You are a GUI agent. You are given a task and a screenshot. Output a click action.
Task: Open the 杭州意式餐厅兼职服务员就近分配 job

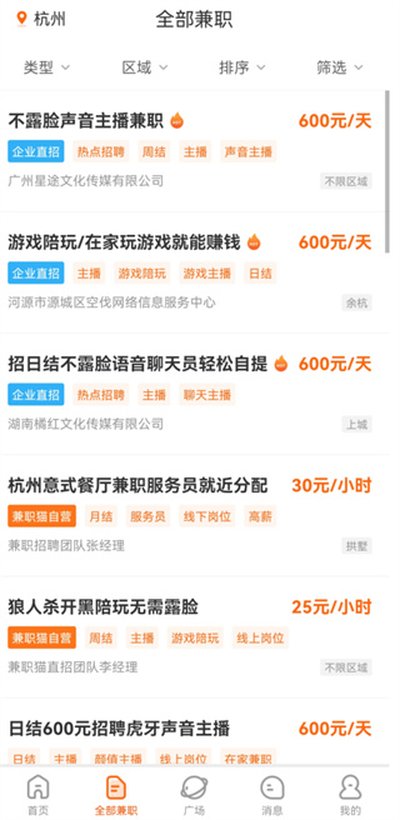pyautogui.click(x=195, y=516)
